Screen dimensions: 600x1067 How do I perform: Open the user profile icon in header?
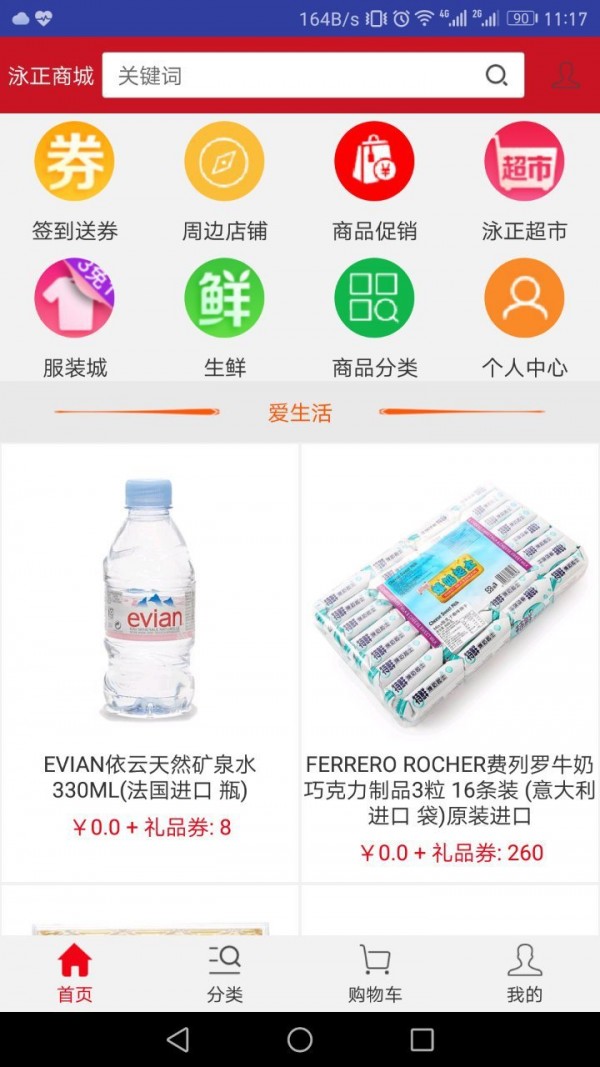[566, 76]
